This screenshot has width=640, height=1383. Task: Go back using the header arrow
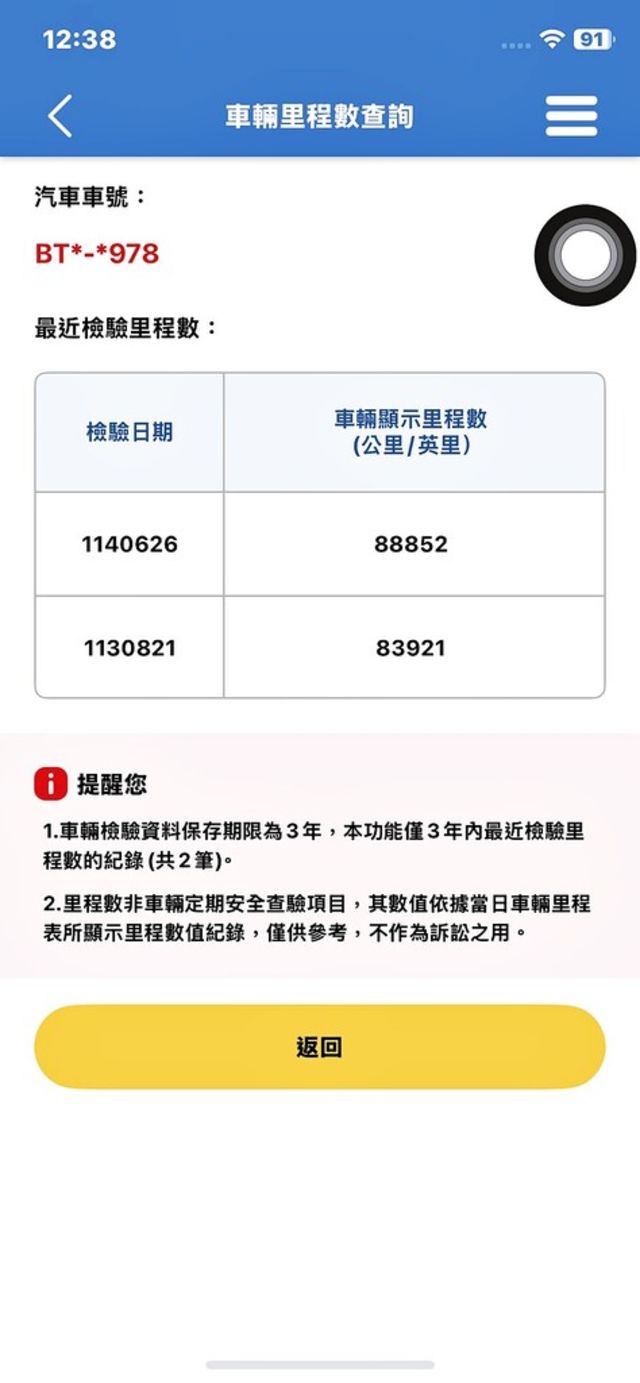(60, 117)
